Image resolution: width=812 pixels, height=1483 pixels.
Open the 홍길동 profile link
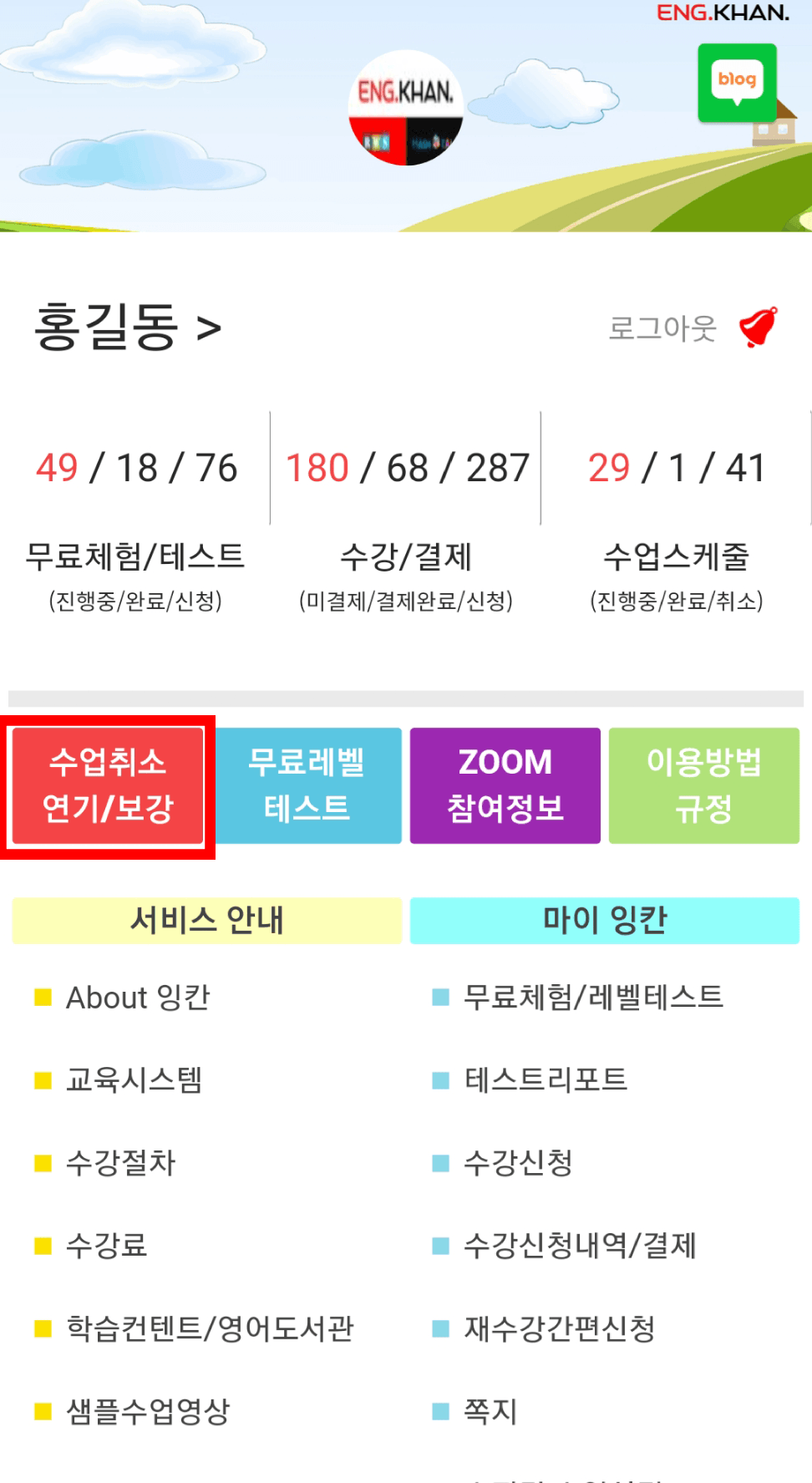point(128,327)
